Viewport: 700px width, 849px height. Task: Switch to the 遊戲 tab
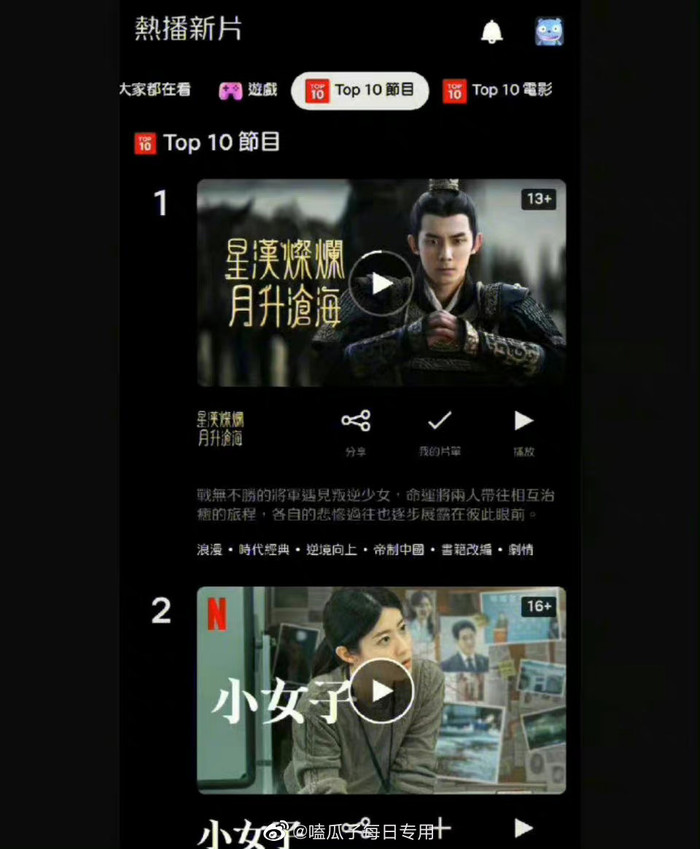pos(248,90)
